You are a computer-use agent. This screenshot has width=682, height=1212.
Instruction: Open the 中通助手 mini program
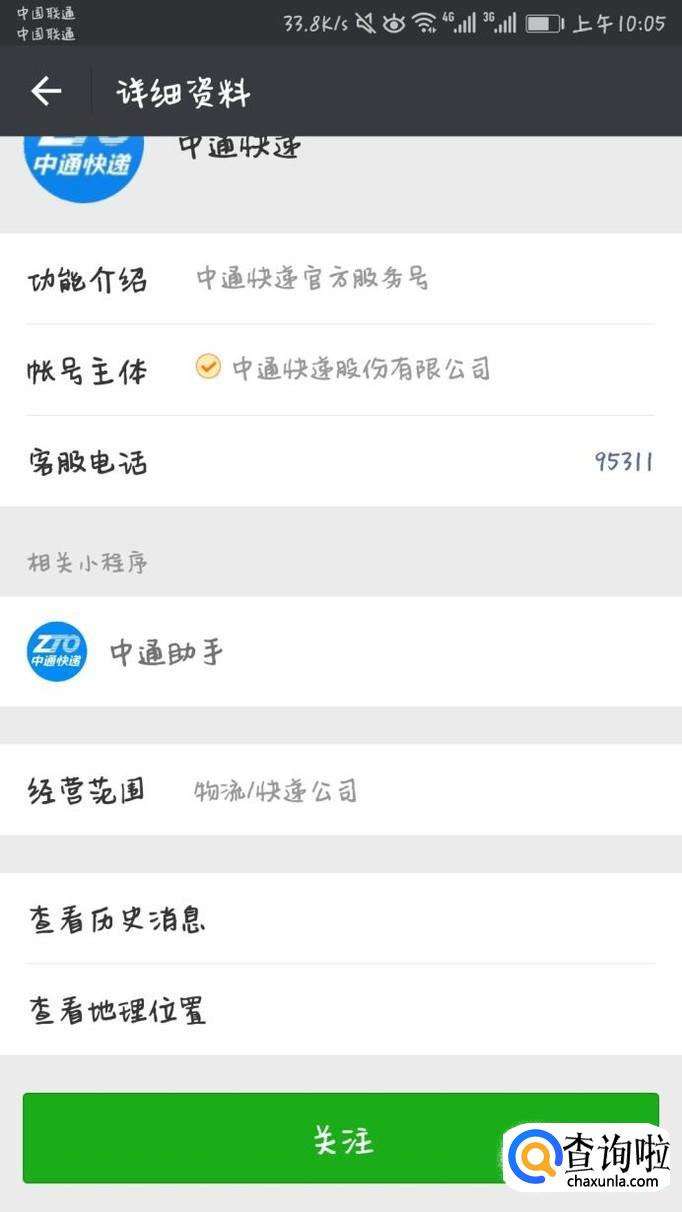(x=166, y=652)
